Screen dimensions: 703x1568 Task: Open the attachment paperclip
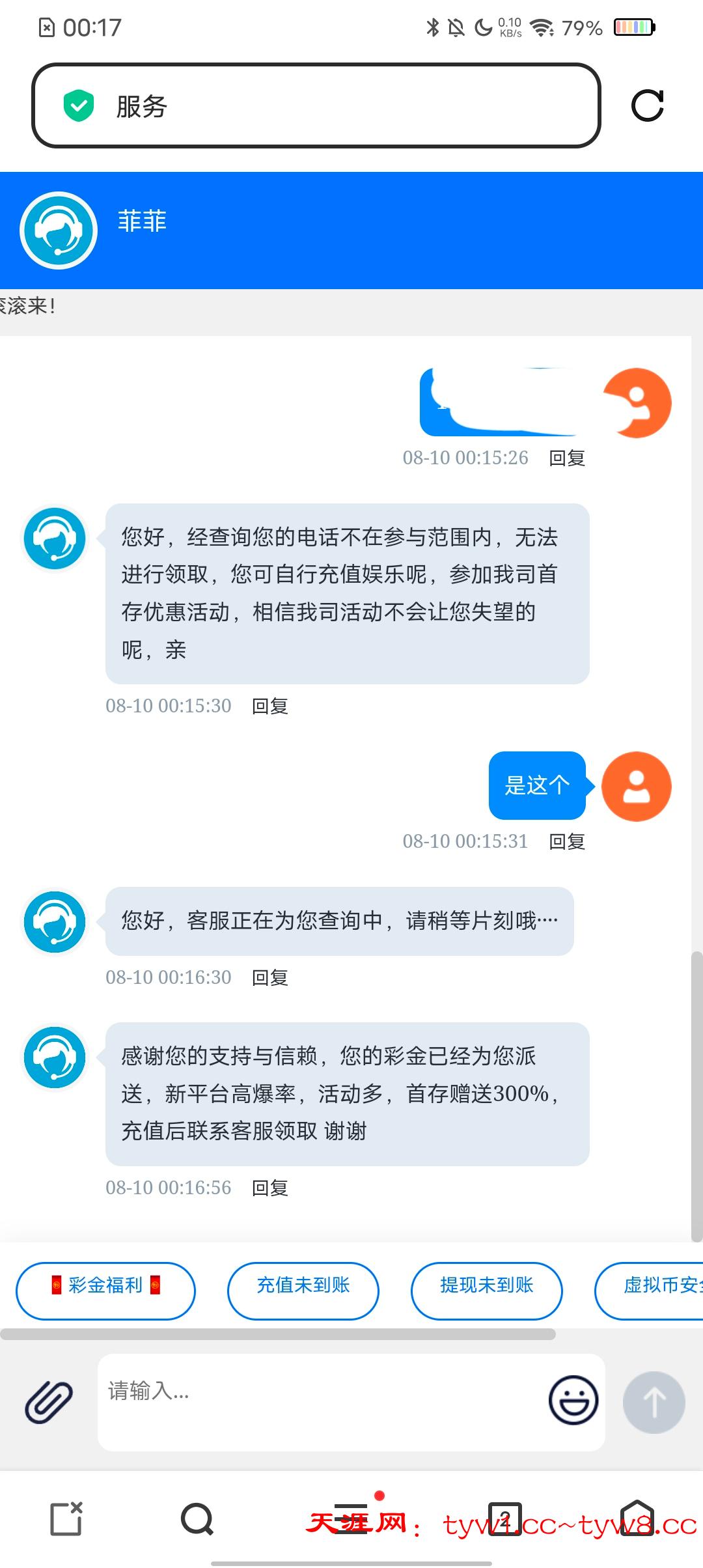[49, 1401]
